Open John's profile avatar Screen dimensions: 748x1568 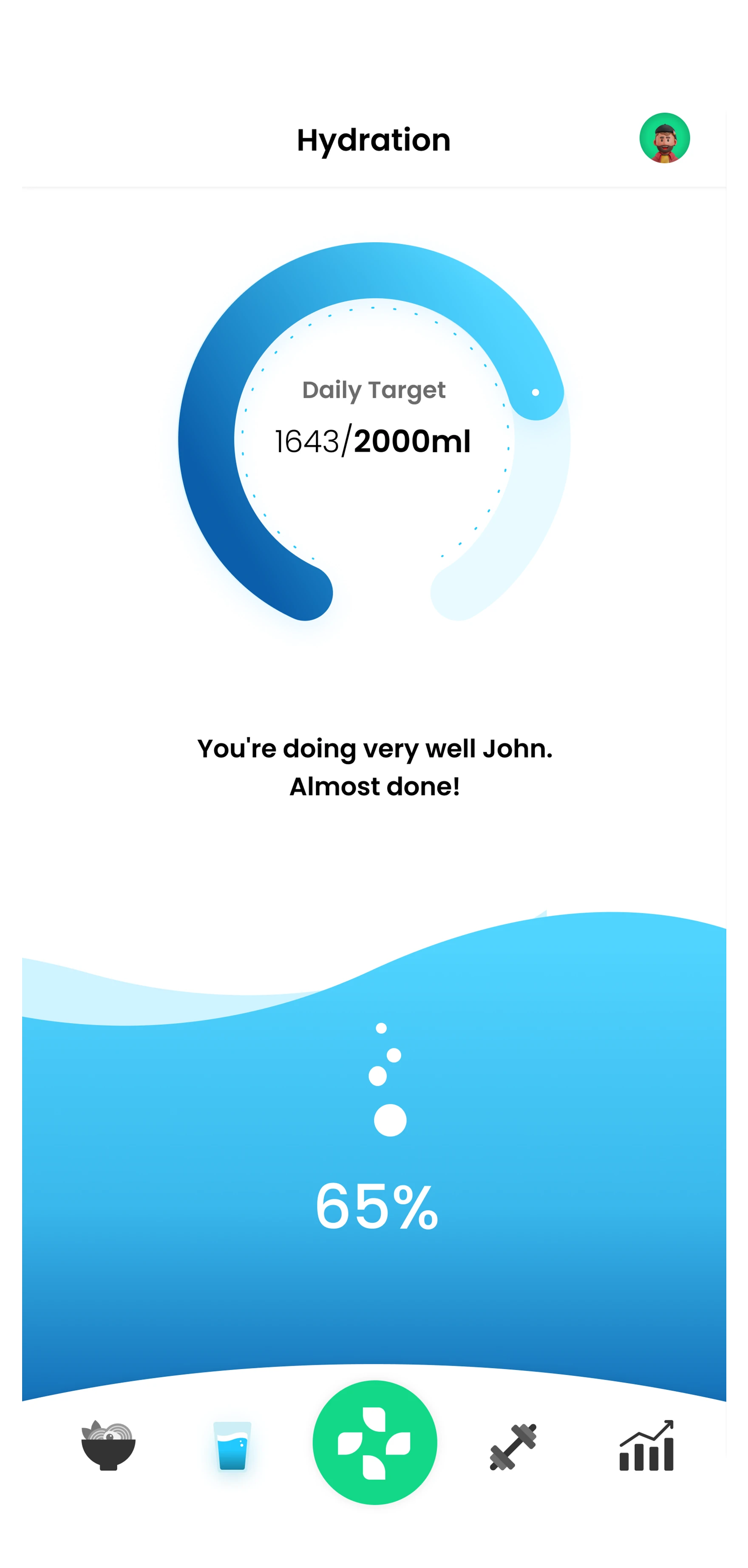664,138
